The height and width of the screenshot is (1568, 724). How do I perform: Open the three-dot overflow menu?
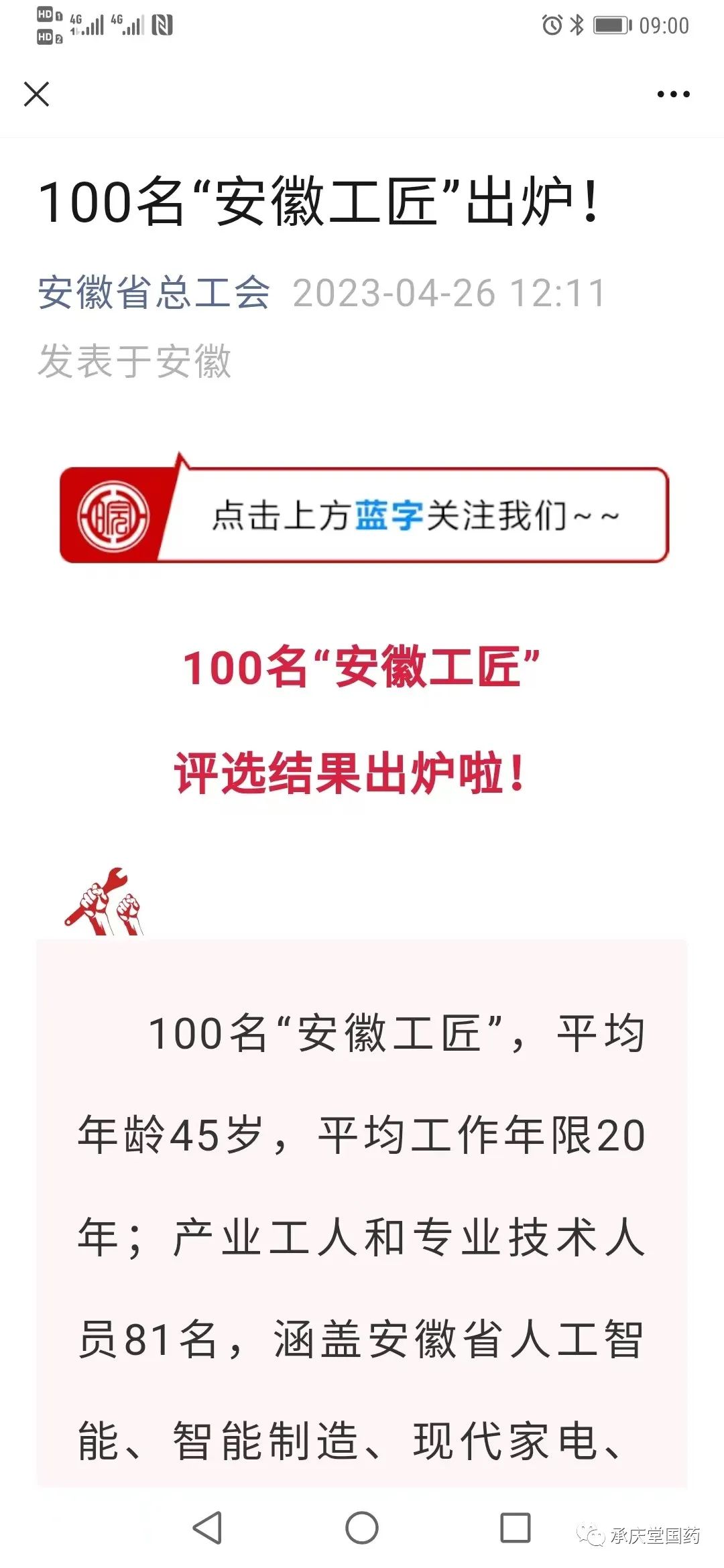pyautogui.click(x=673, y=94)
